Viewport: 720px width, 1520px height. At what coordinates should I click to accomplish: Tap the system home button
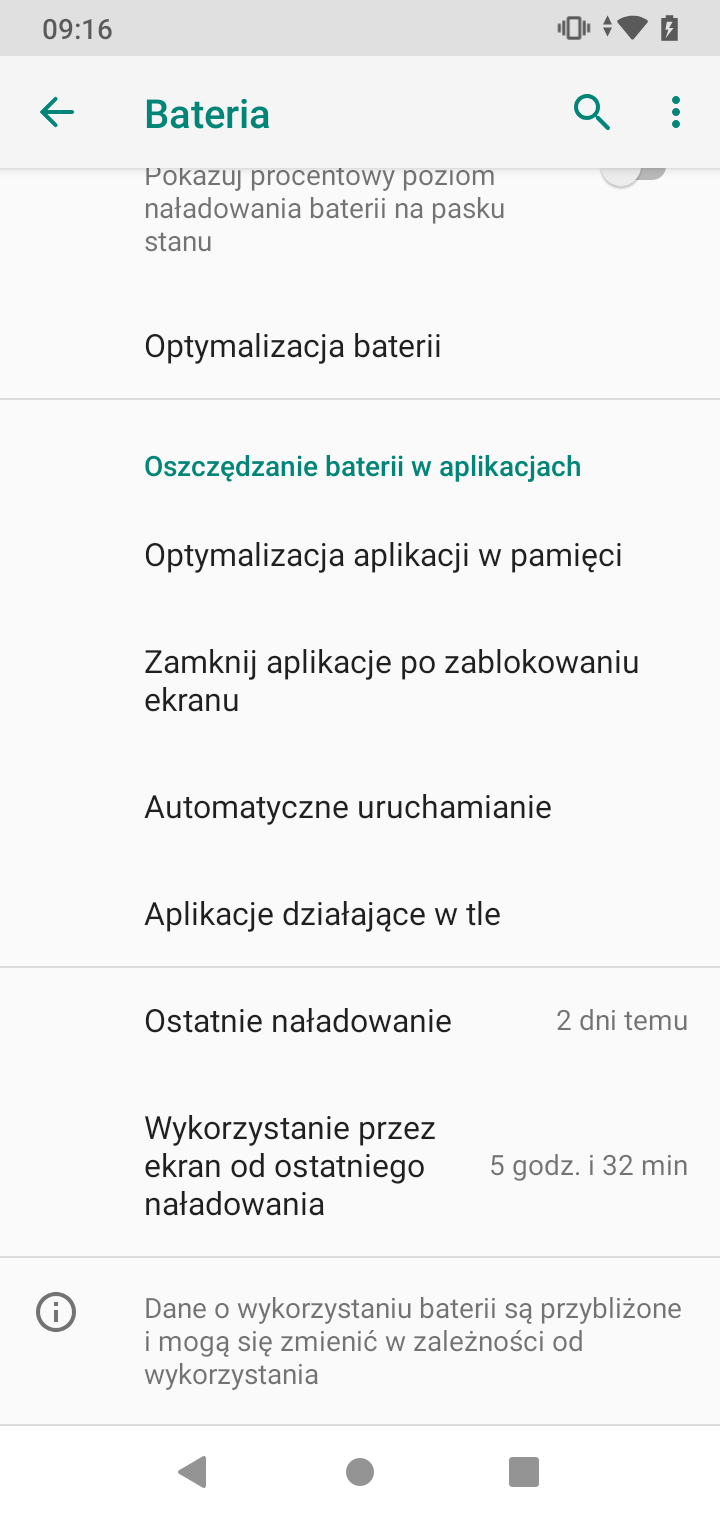(x=360, y=1471)
